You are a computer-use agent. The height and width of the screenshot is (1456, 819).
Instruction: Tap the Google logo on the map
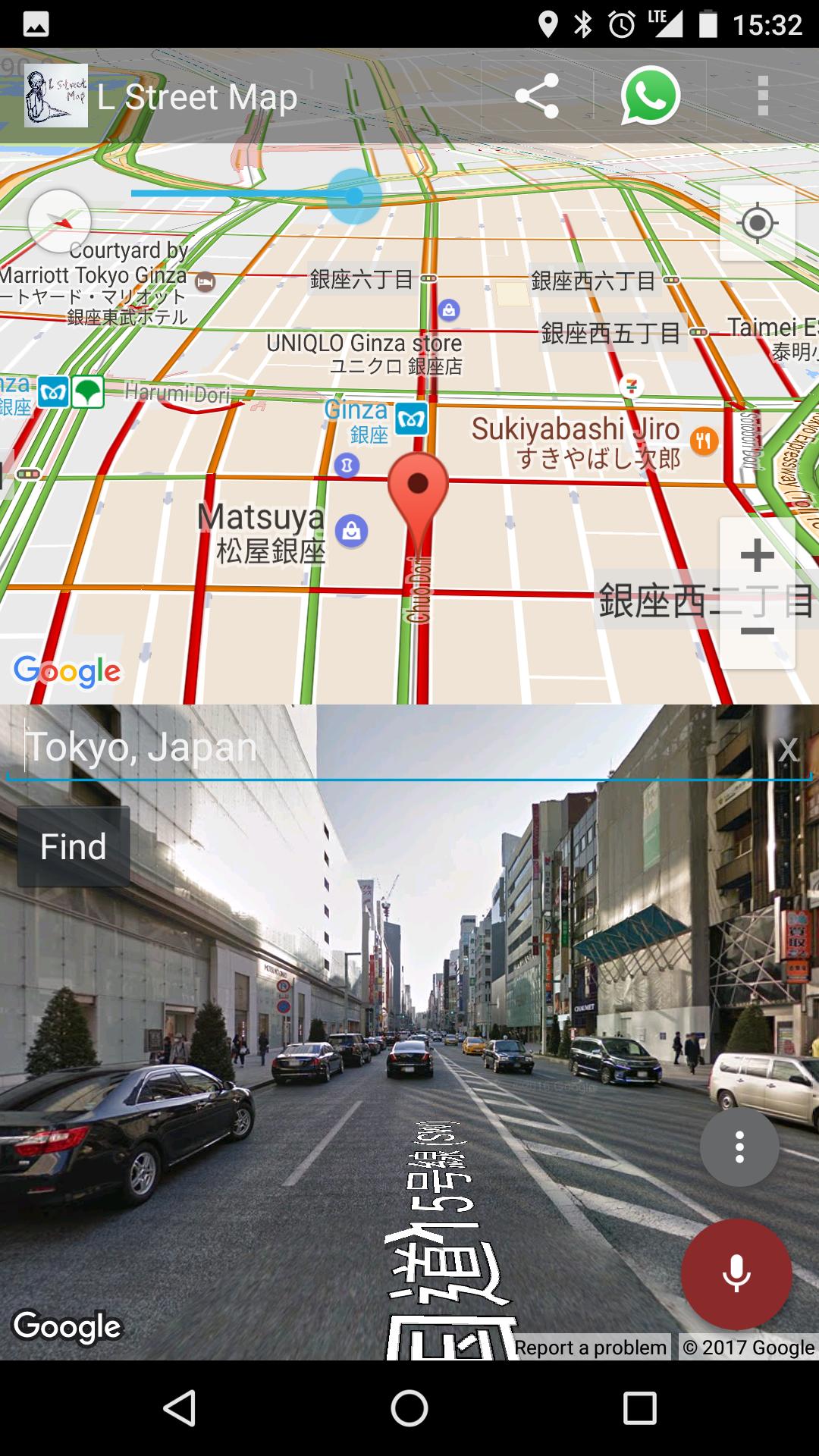pyautogui.click(x=67, y=670)
